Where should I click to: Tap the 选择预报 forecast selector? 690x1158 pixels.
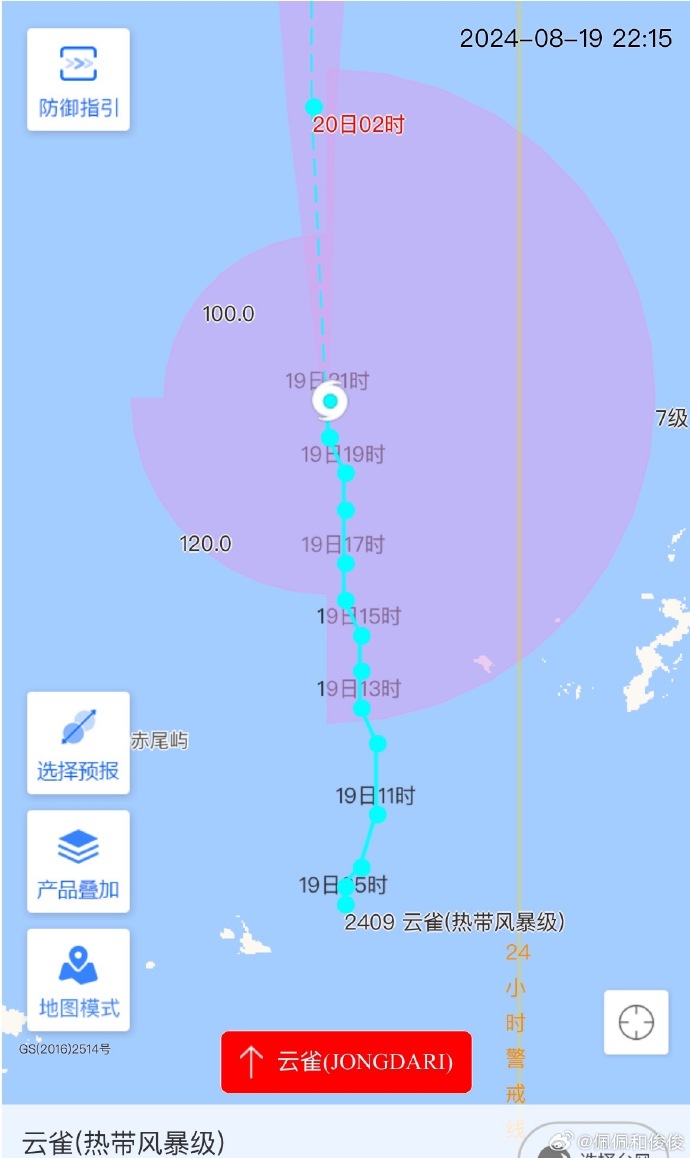tap(78, 742)
